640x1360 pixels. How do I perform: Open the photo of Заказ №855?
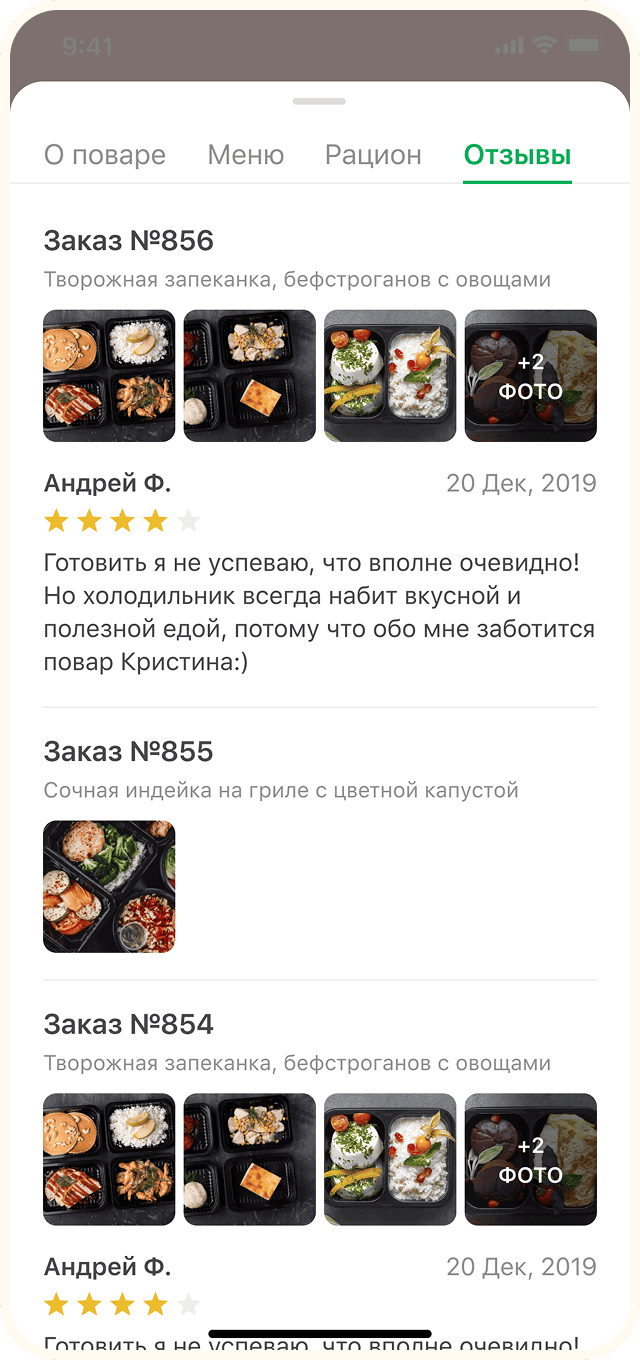click(x=109, y=887)
